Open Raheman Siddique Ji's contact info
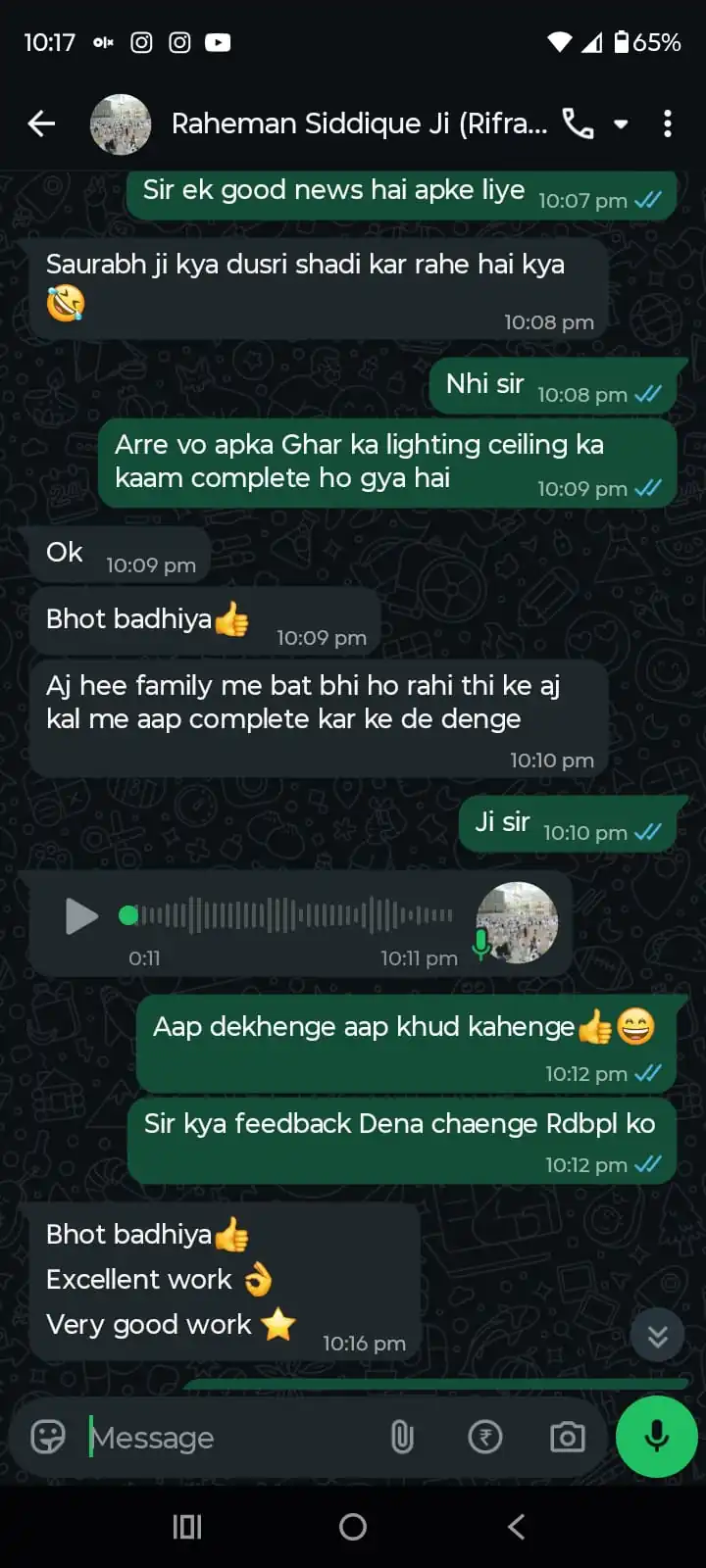Viewport: 706px width, 1568px height. point(359,123)
